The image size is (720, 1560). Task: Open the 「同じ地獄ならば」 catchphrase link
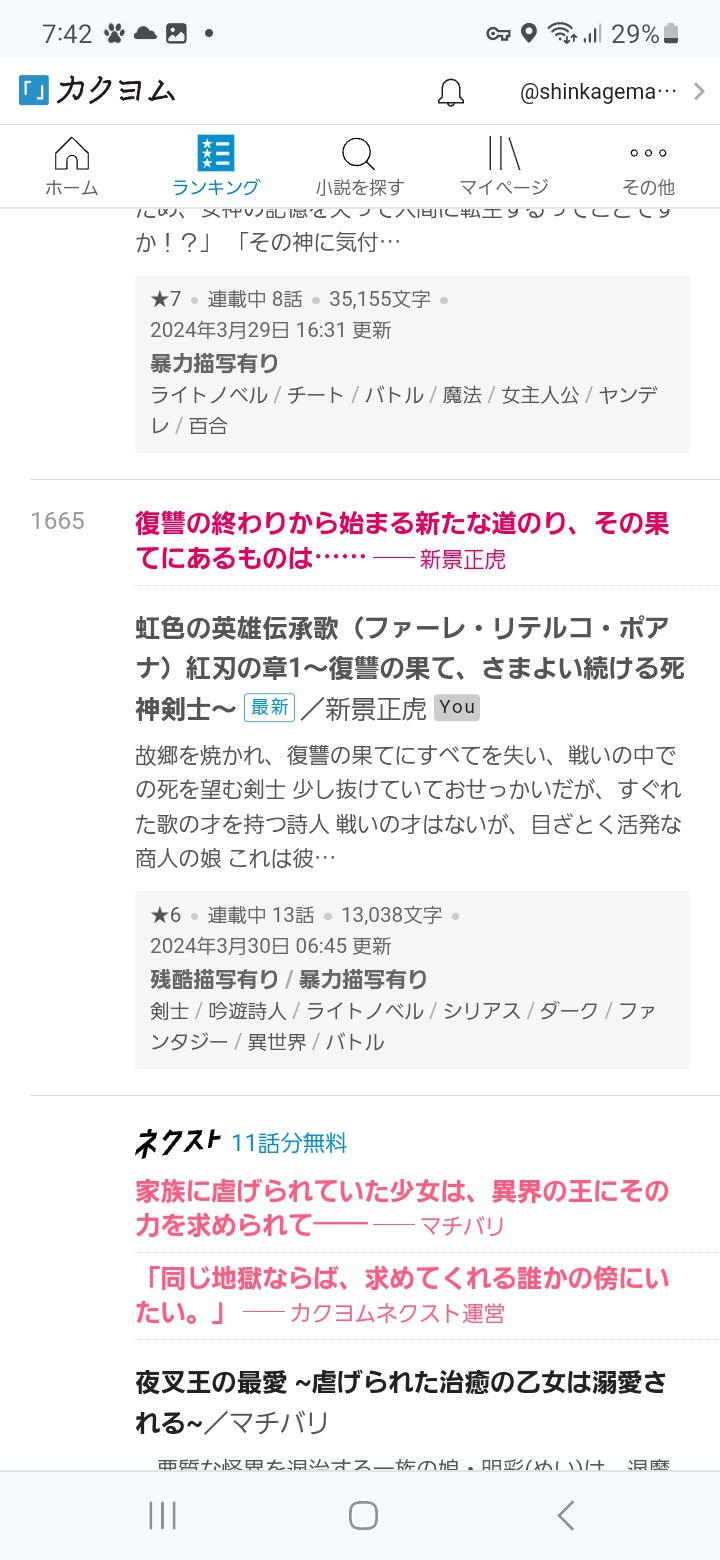point(400,1279)
